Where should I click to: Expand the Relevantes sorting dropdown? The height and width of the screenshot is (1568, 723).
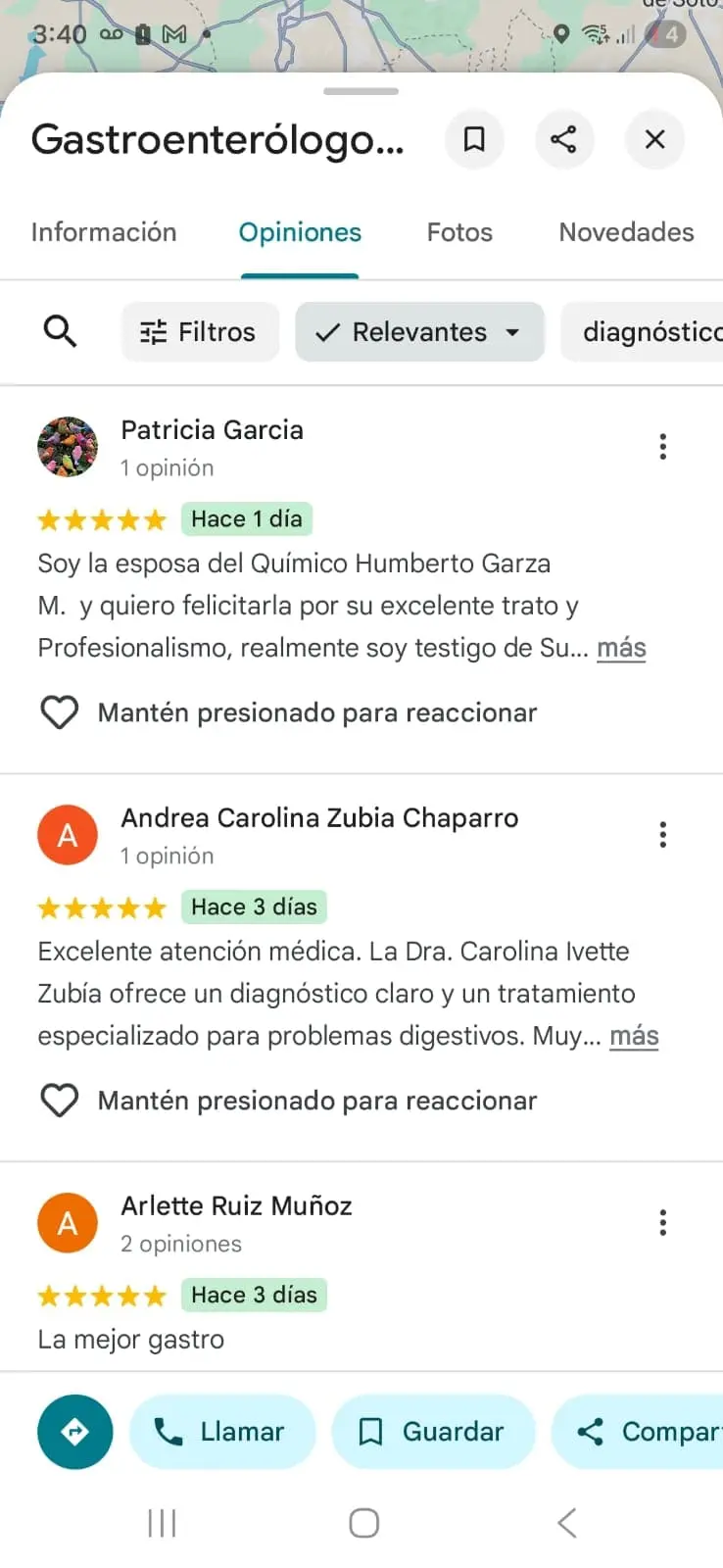512,331
